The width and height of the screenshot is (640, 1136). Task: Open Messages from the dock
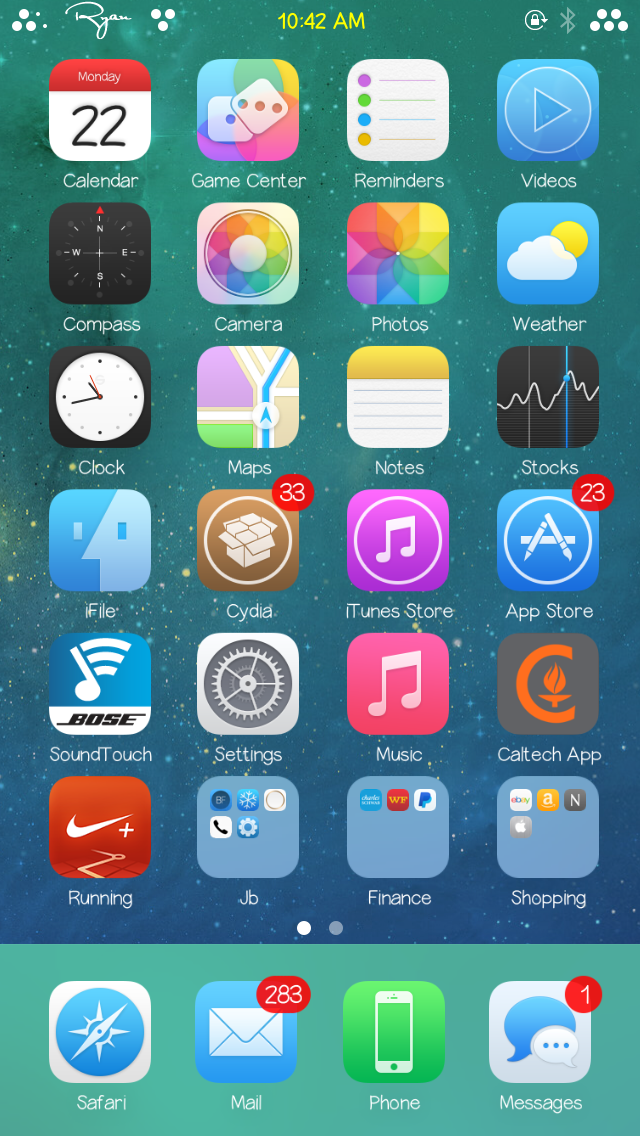coord(540,1032)
